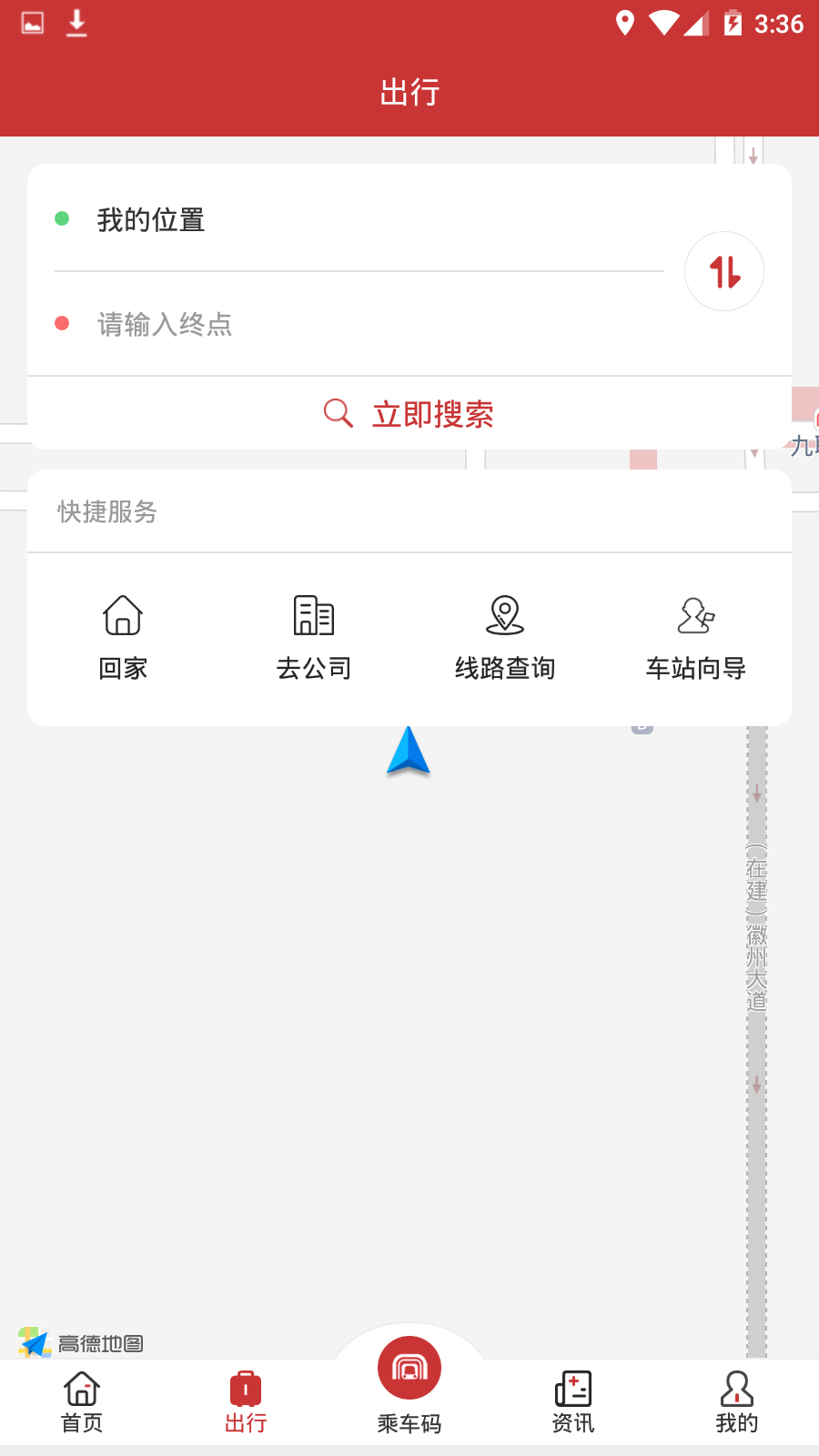
Task: Tap the blue location arrow on map
Action: tap(407, 753)
